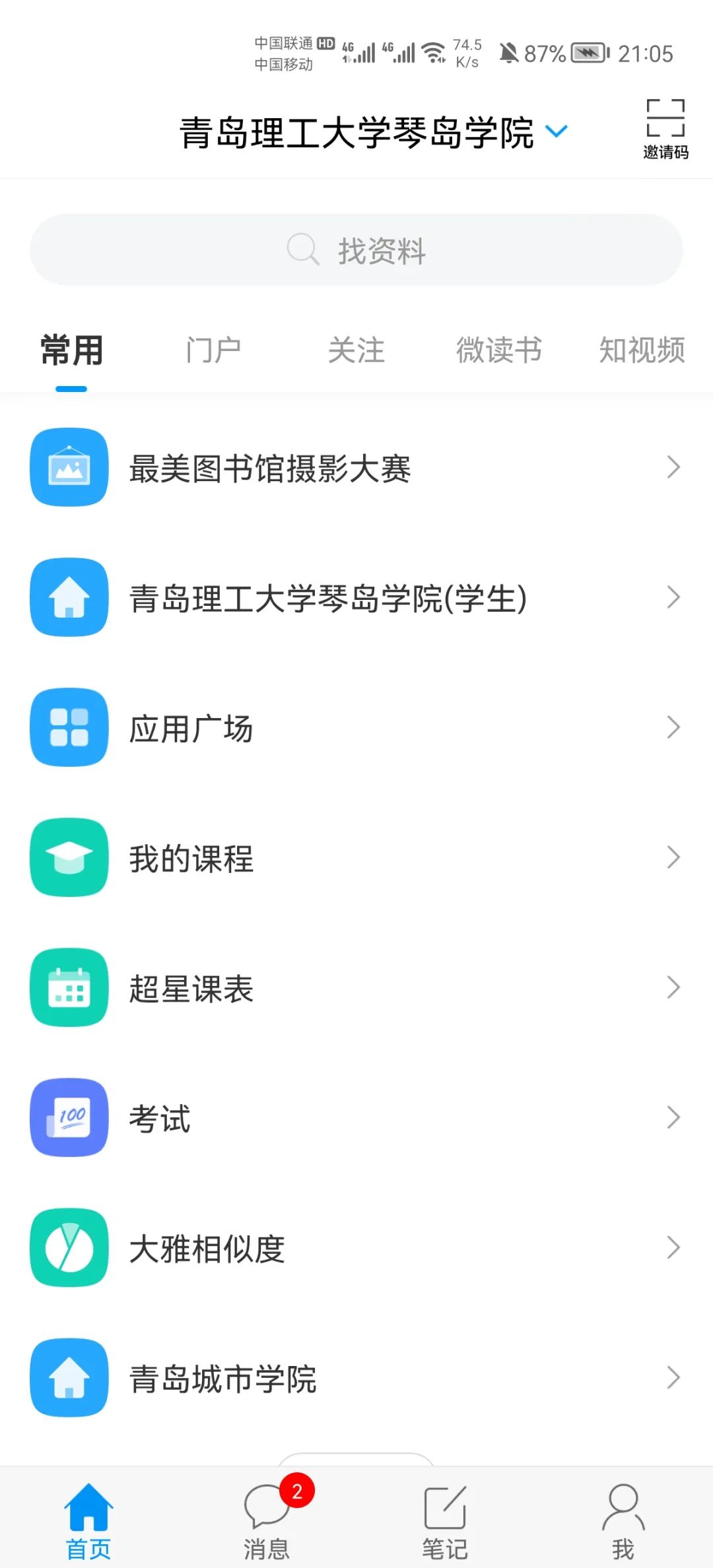Select the 微读书 tab

[499, 350]
